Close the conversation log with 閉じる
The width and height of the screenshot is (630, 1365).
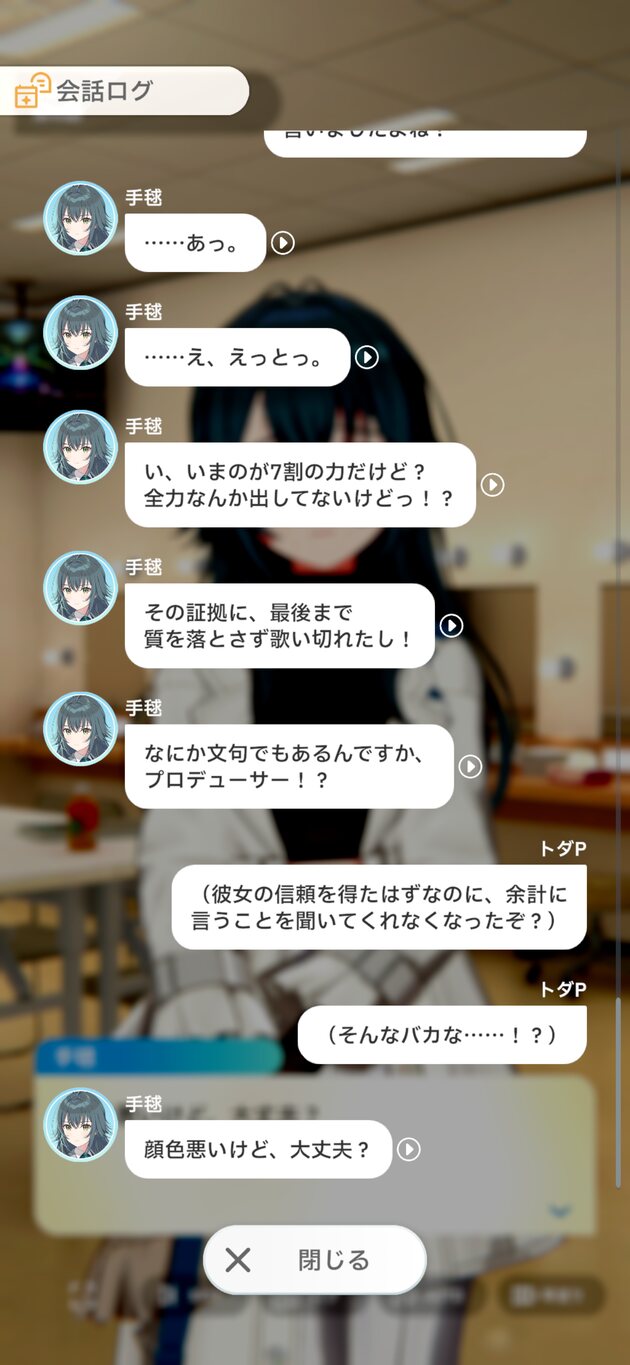coord(315,1260)
